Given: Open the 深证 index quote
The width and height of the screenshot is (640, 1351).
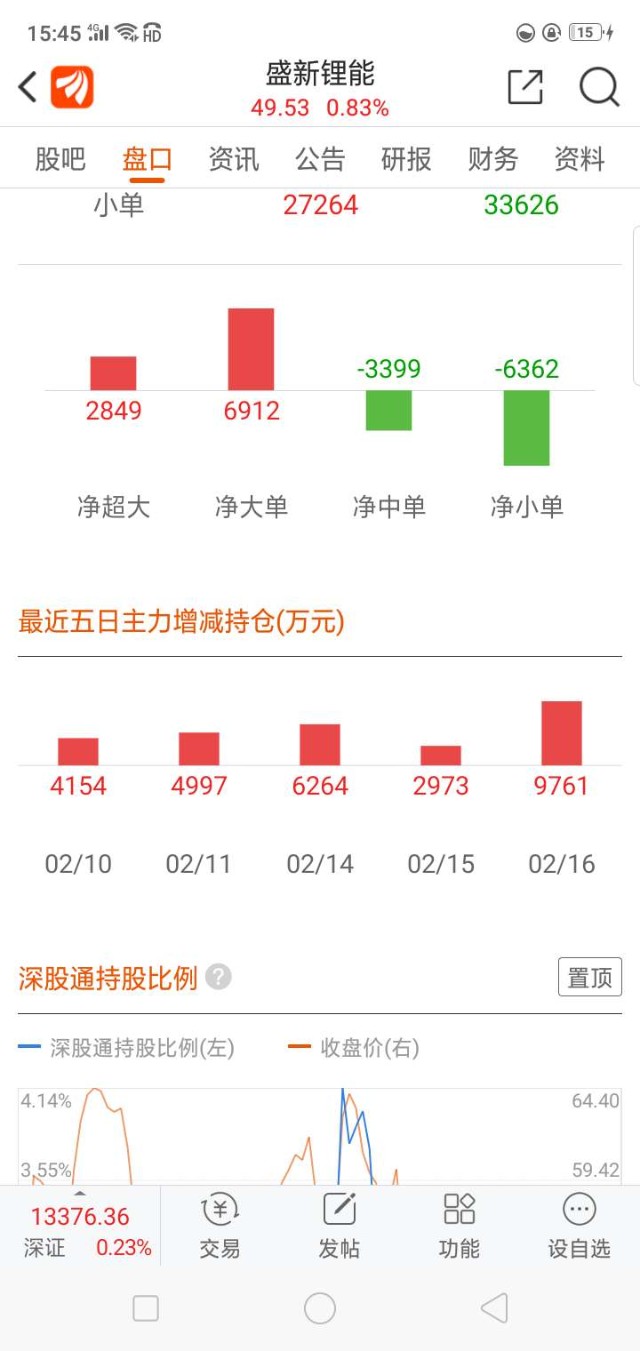Looking at the screenshot, I should pyautogui.click(x=80, y=1230).
